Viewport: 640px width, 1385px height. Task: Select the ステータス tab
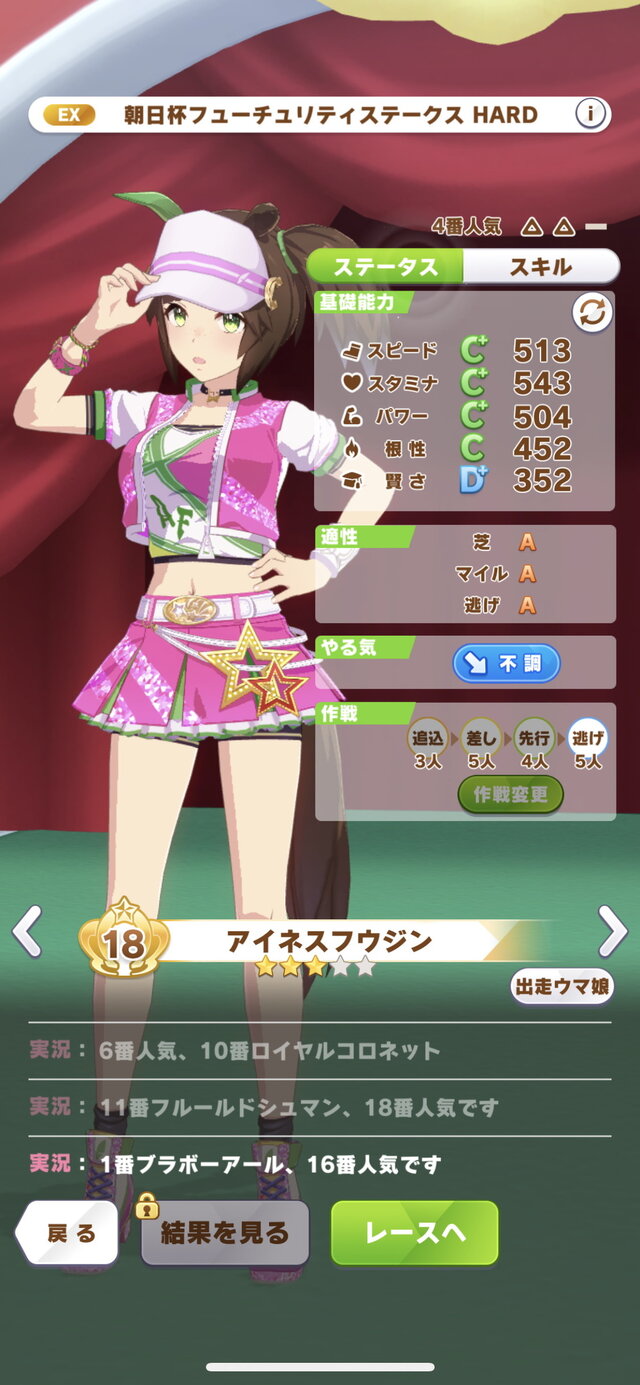pos(386,267)
